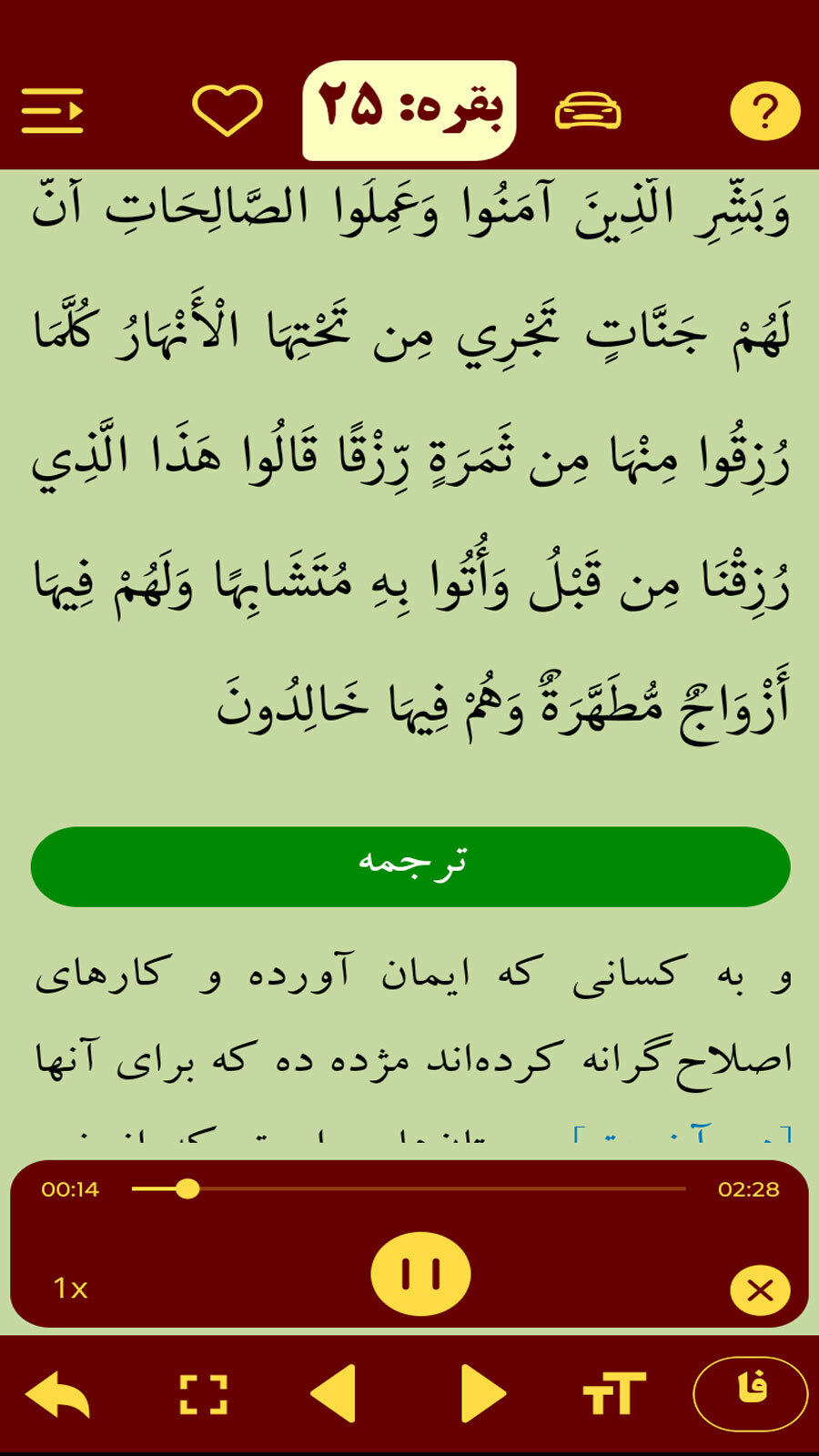Go to the left arrow verse
The width and height of the screenshot is (819, 1456).
[334, 1393]
